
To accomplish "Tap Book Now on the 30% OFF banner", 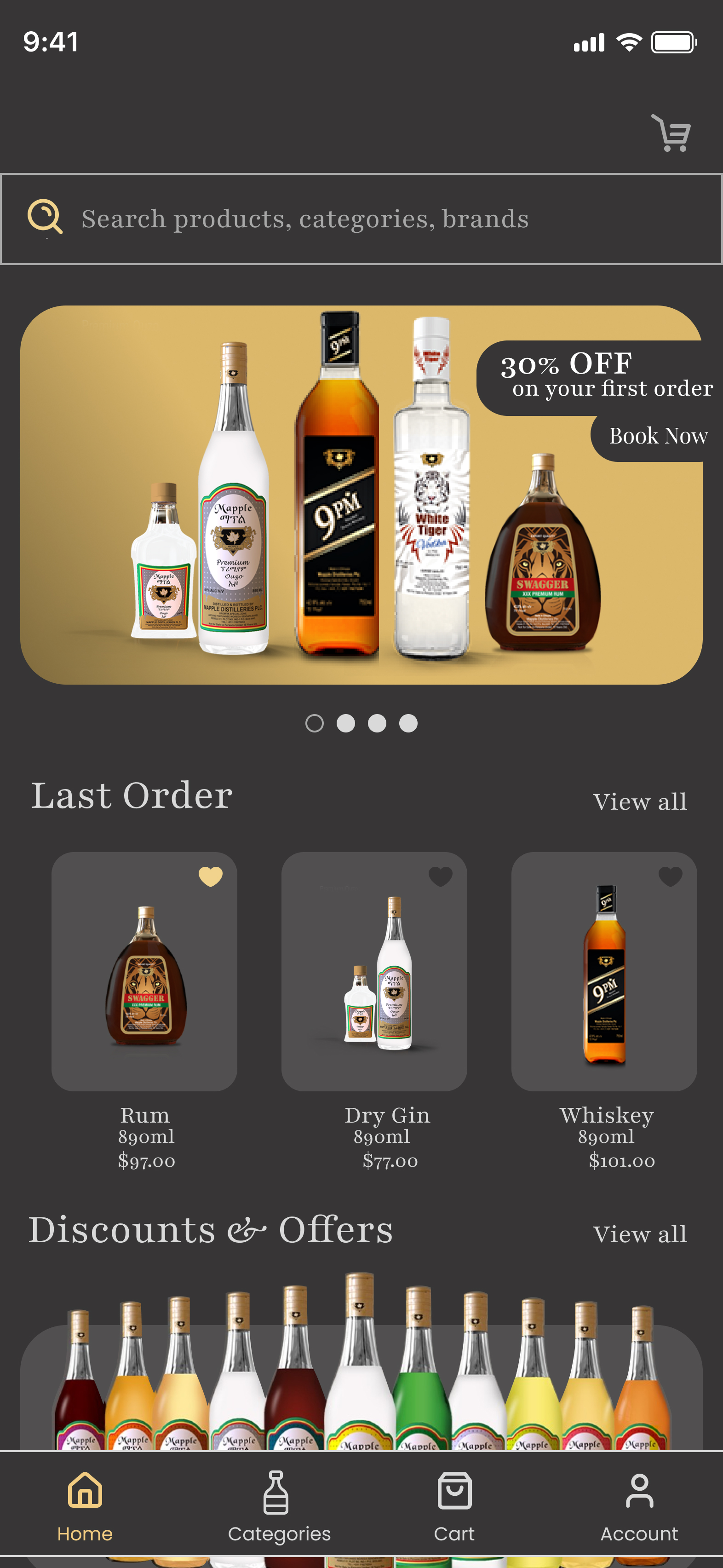I will [657, 436].
